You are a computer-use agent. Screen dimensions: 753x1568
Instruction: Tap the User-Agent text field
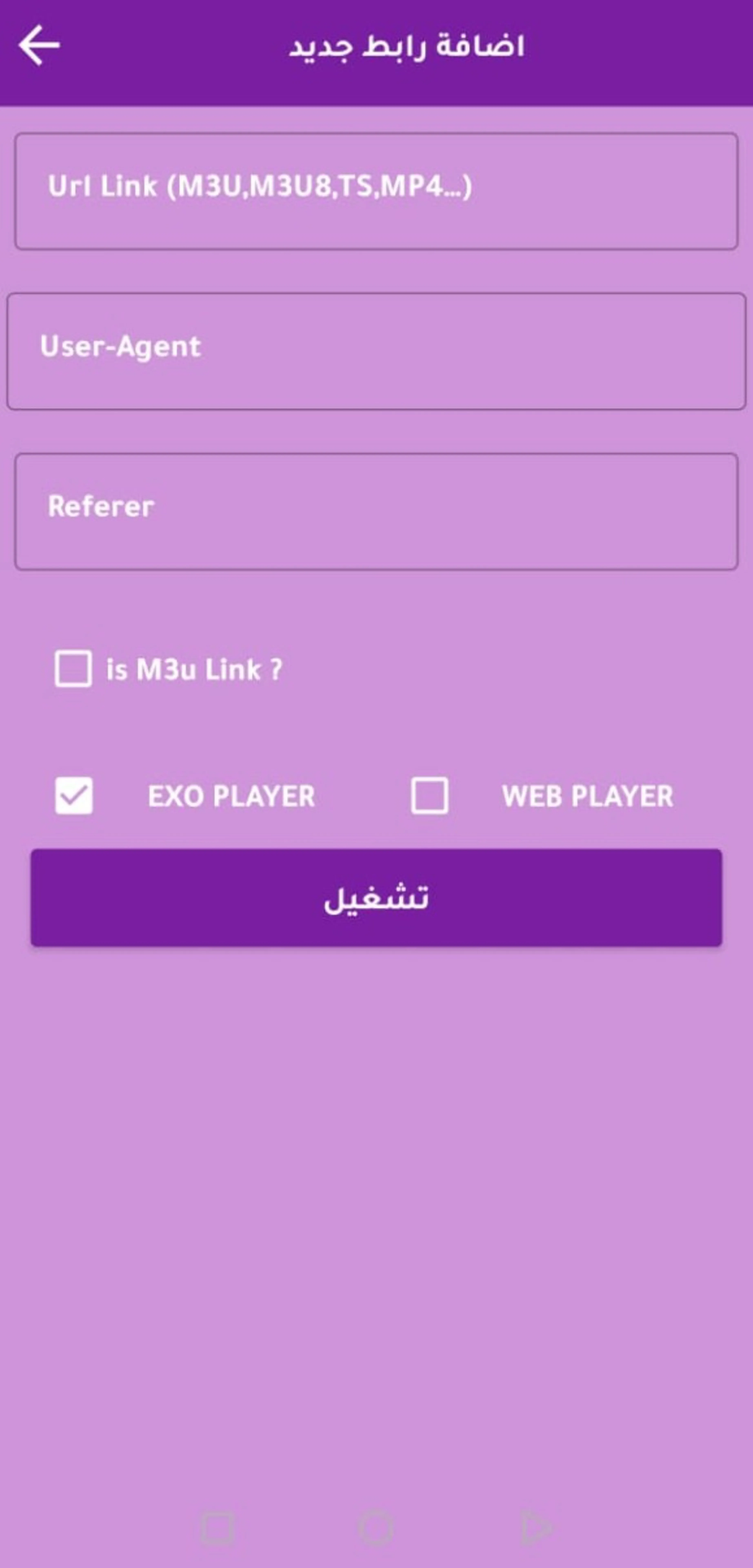(x=376, y=351)
